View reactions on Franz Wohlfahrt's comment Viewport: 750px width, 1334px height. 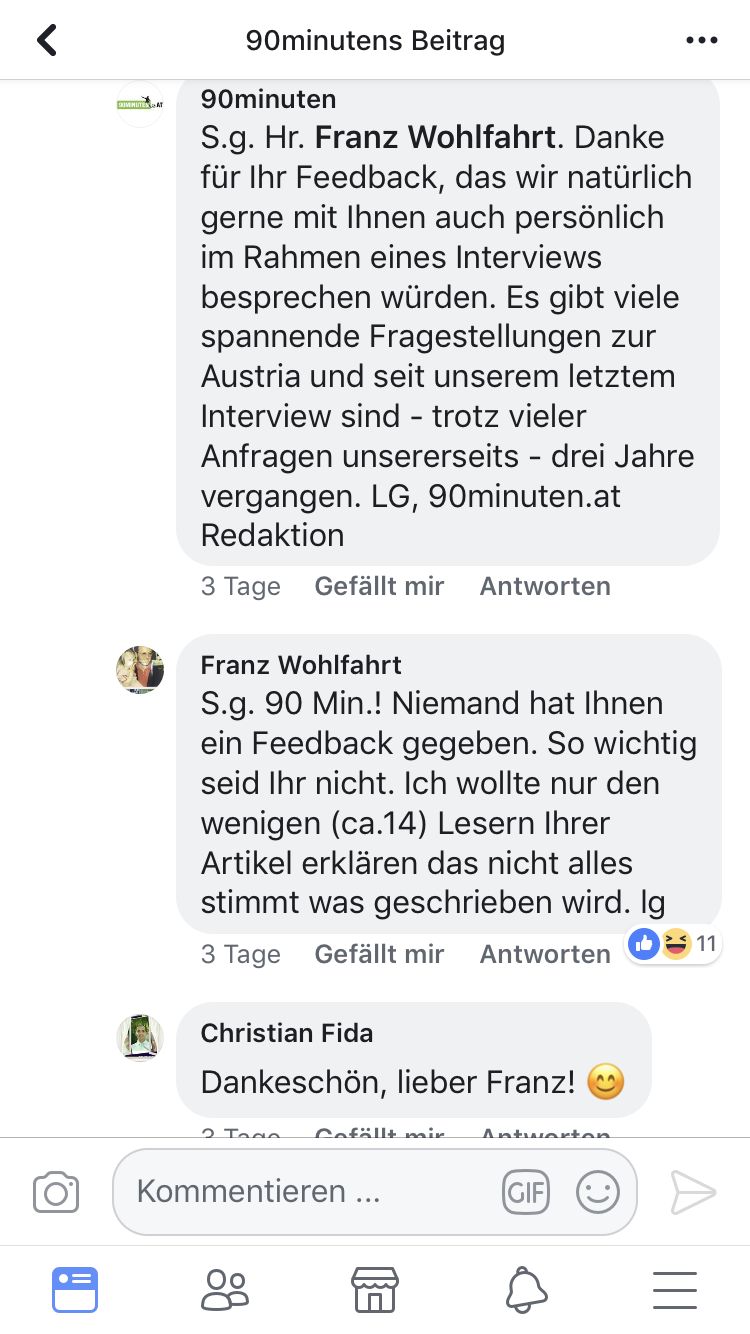click(x=672, y=943)
